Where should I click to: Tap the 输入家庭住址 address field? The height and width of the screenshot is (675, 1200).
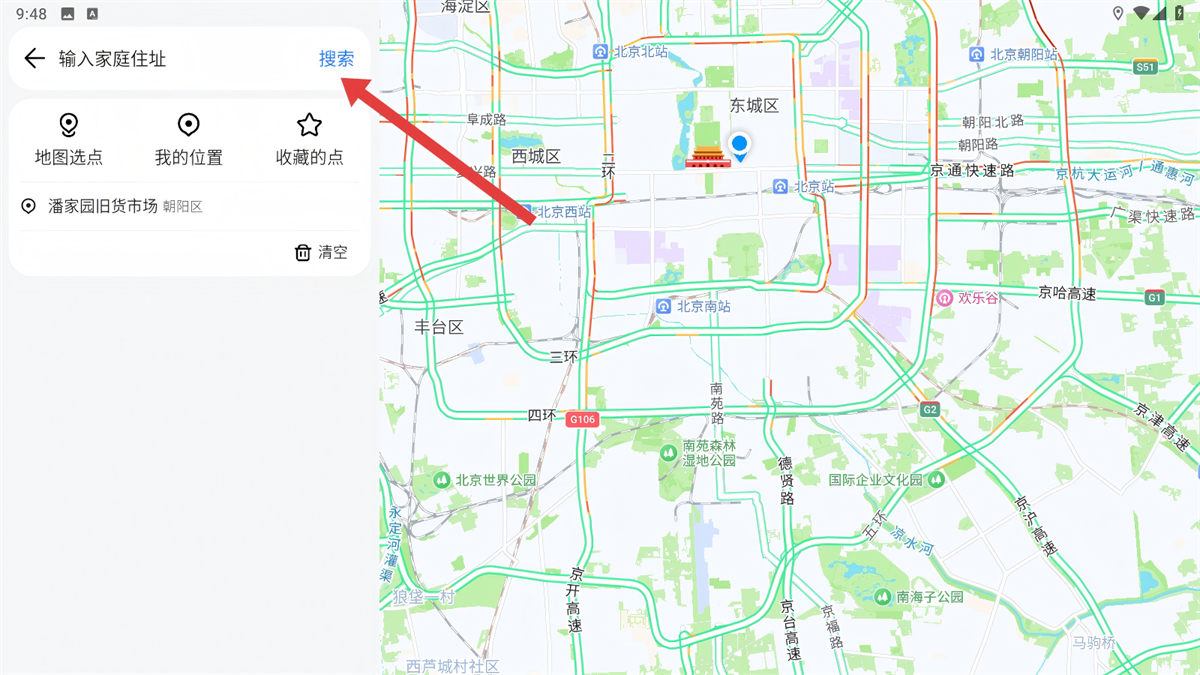[x=180, y=58]
